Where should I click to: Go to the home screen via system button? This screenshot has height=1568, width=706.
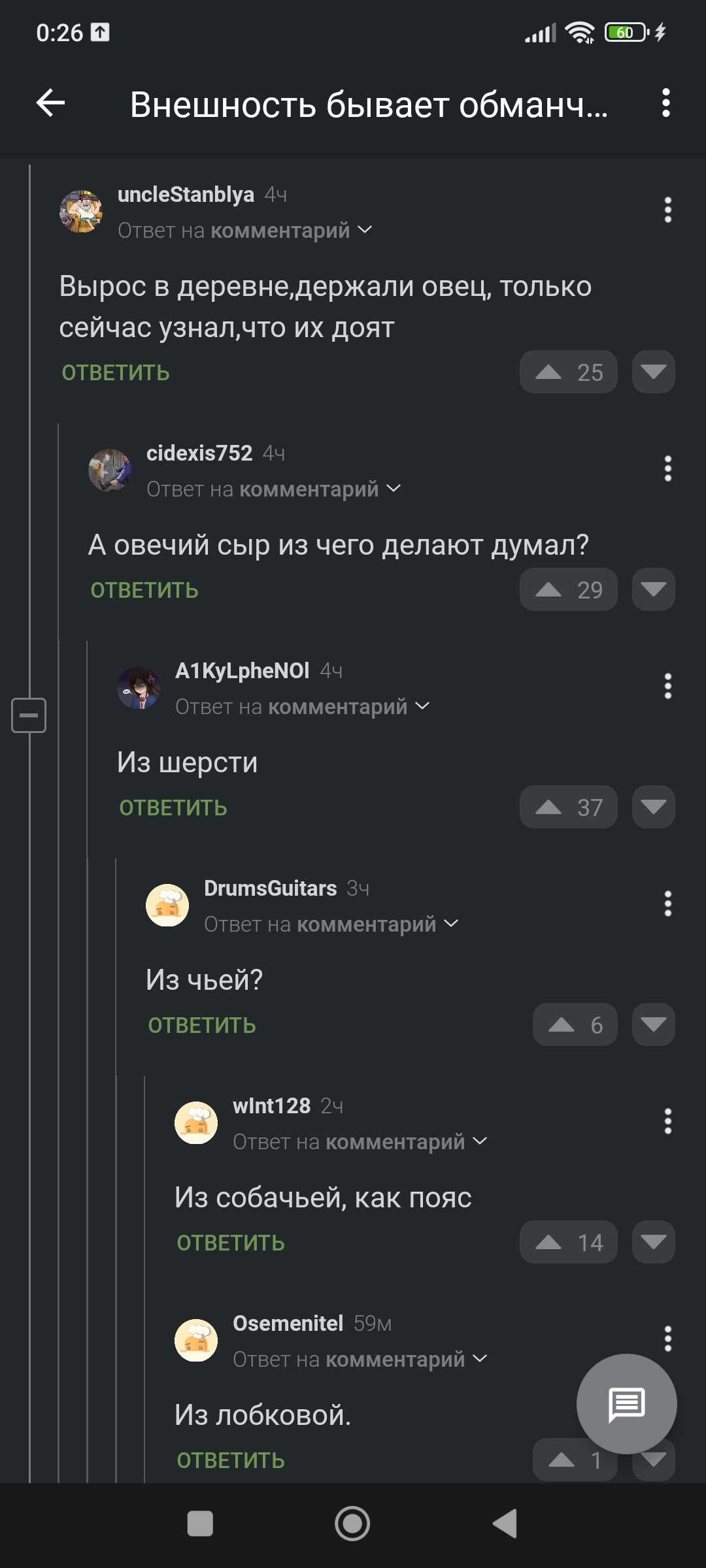pyautogui.click(x=352, y=1524)
